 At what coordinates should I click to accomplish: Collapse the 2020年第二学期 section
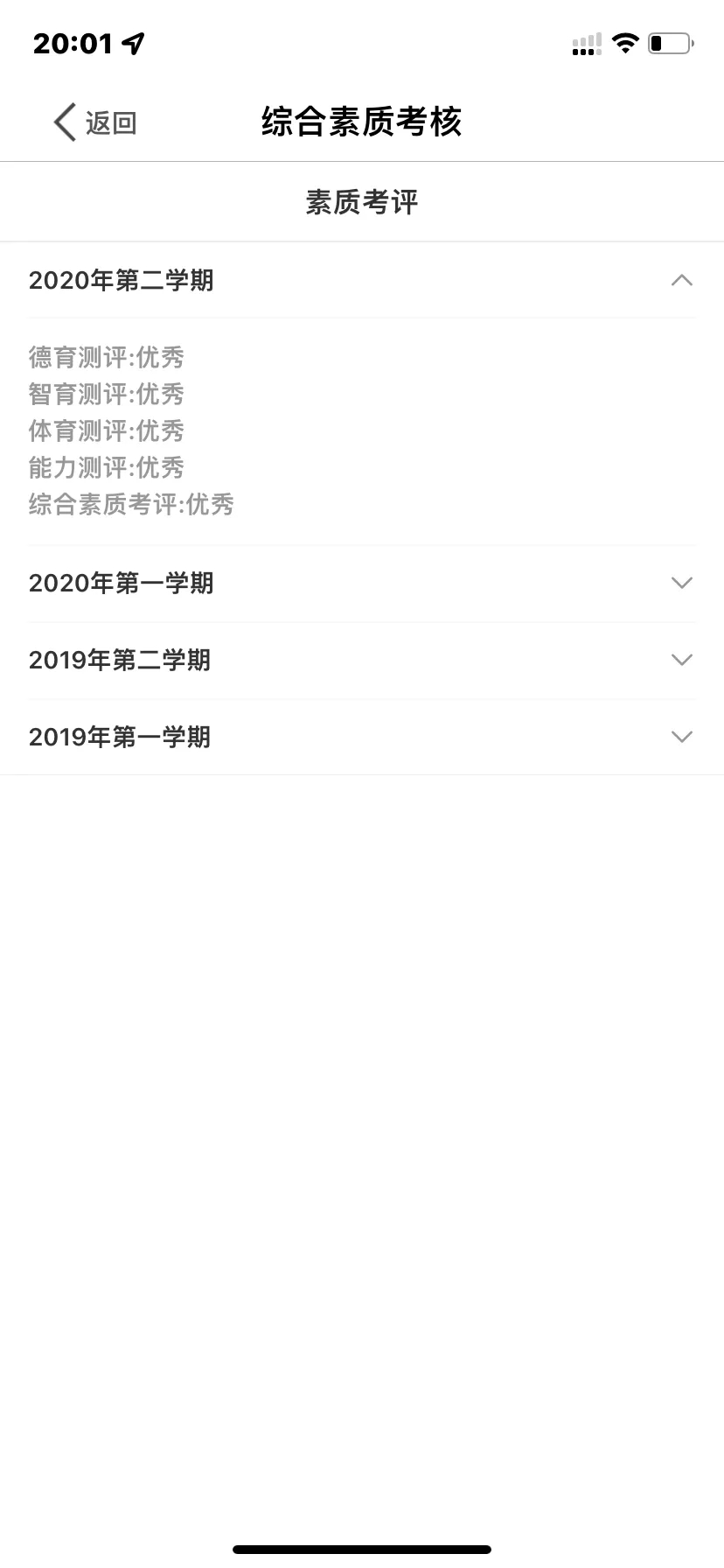362,280
